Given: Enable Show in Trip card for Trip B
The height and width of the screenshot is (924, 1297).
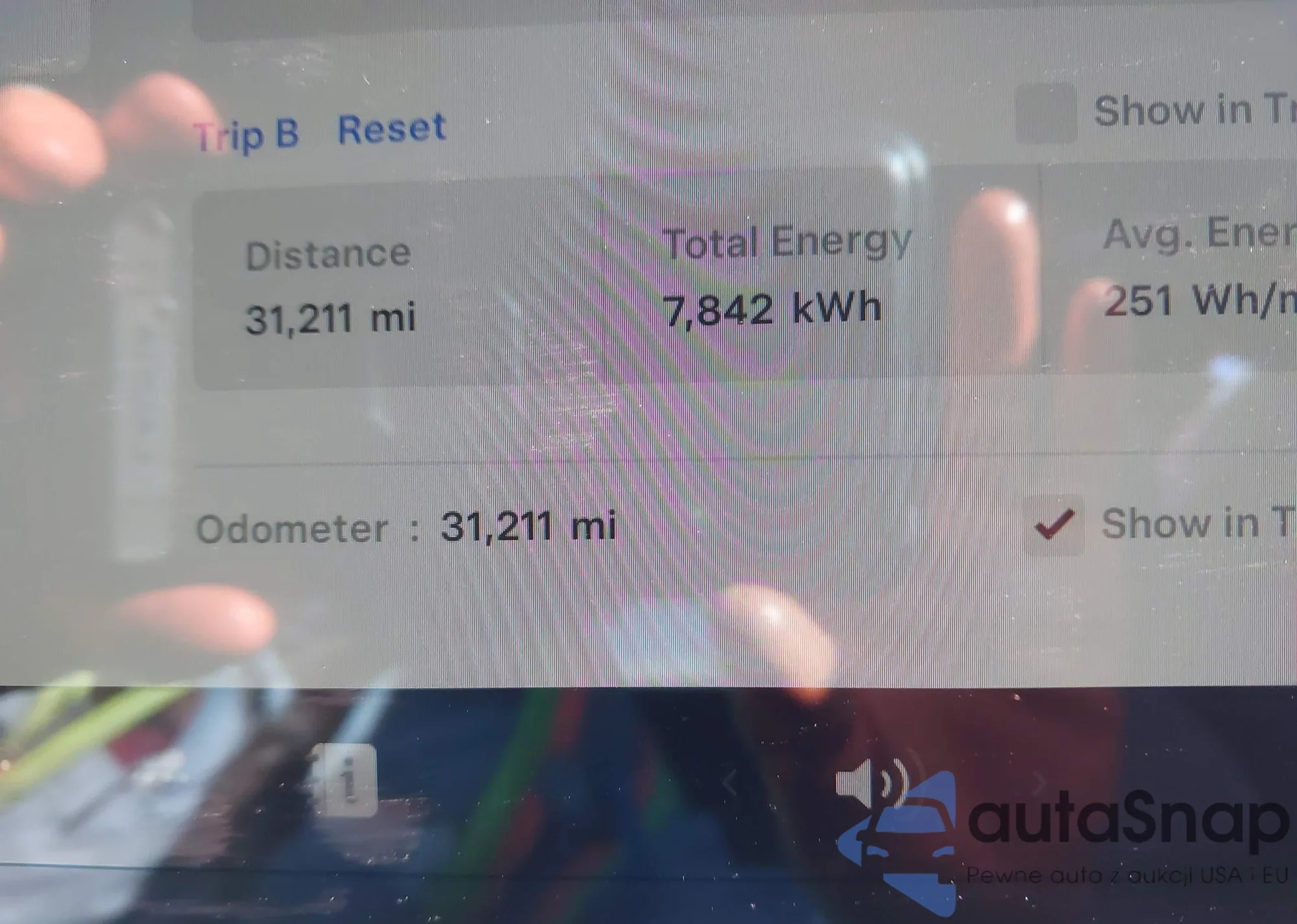Looking at the screenshot, I should pyautogui.click(x=1045, y=113).
